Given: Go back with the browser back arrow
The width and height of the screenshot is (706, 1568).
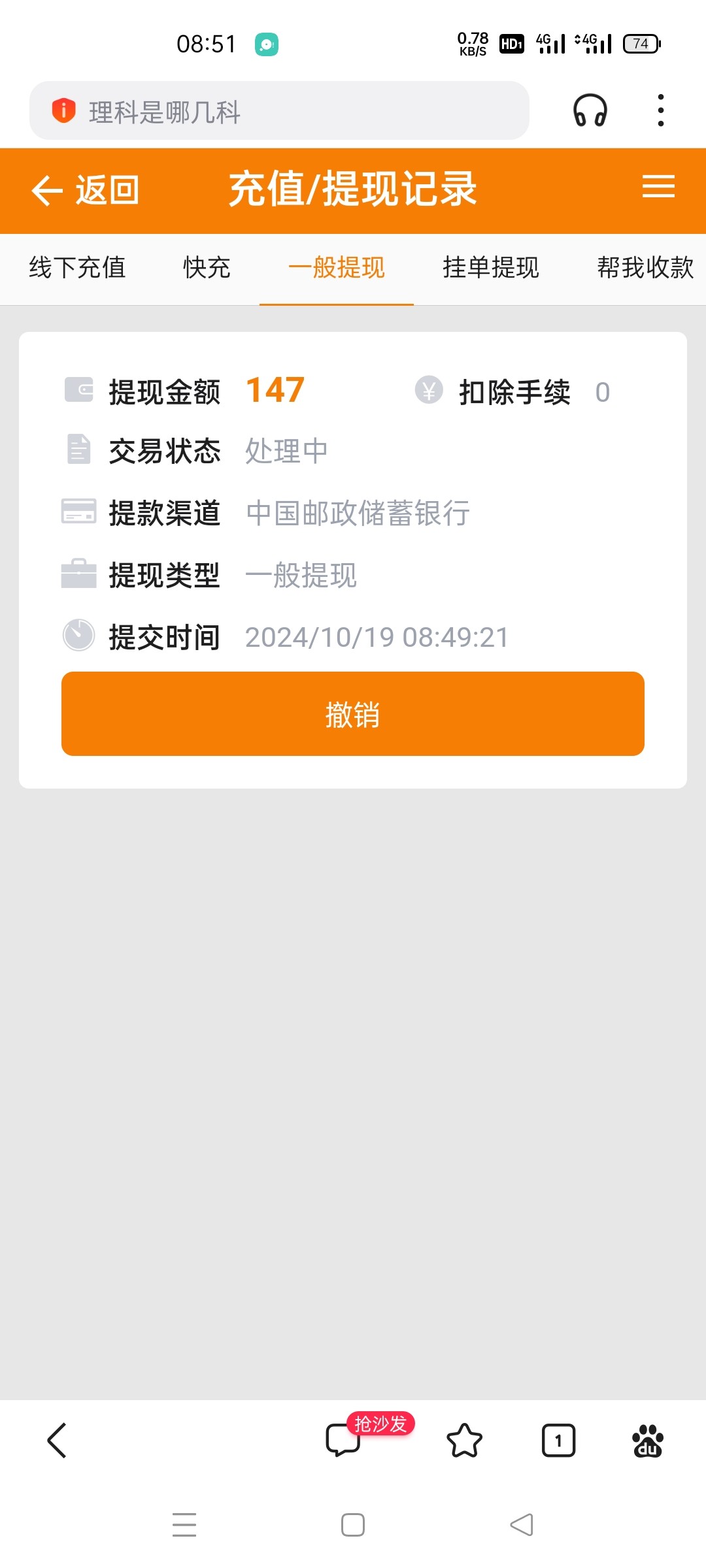Looking at the screenshot, I should [x=58, y=1441].
